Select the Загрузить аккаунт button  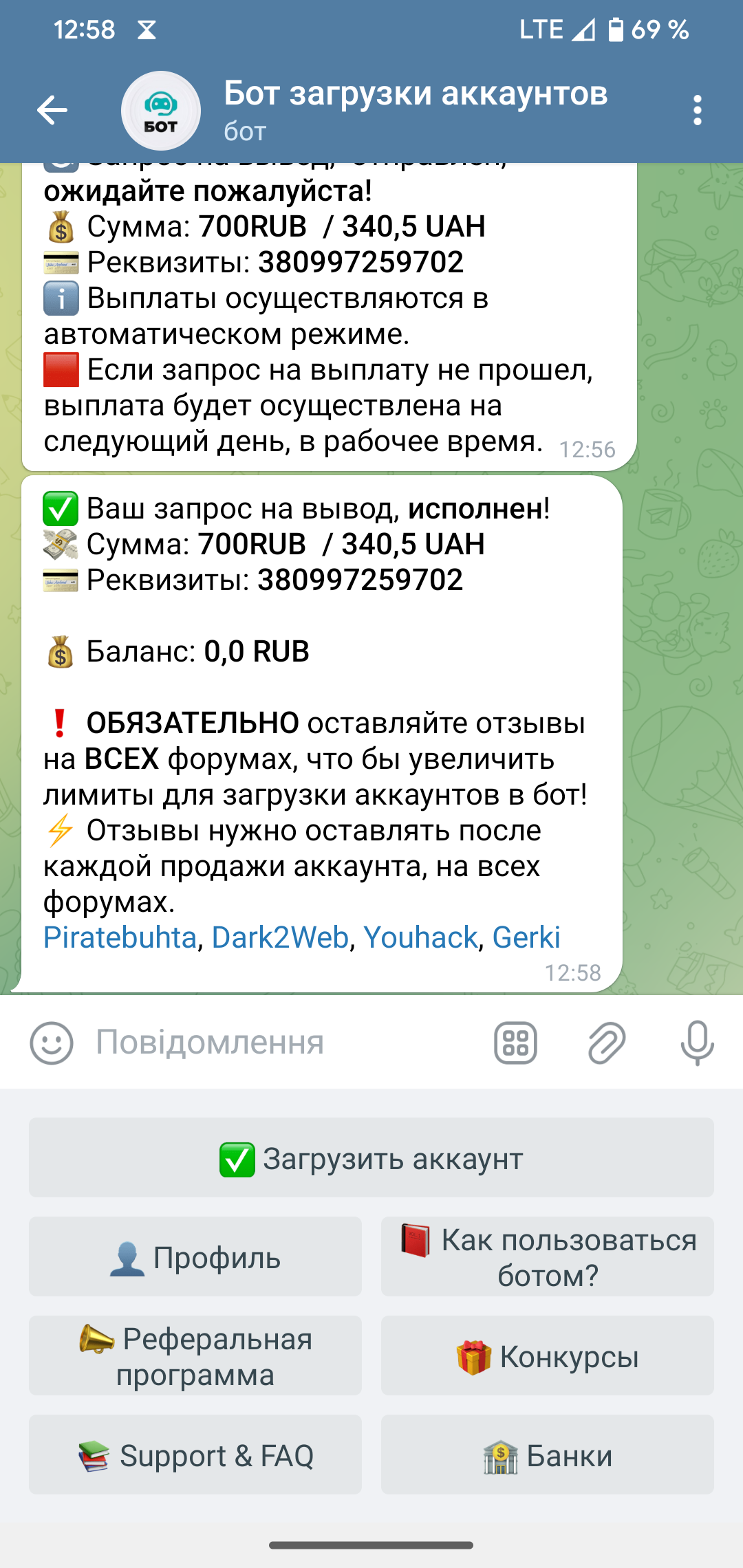tap(371, 1158)
